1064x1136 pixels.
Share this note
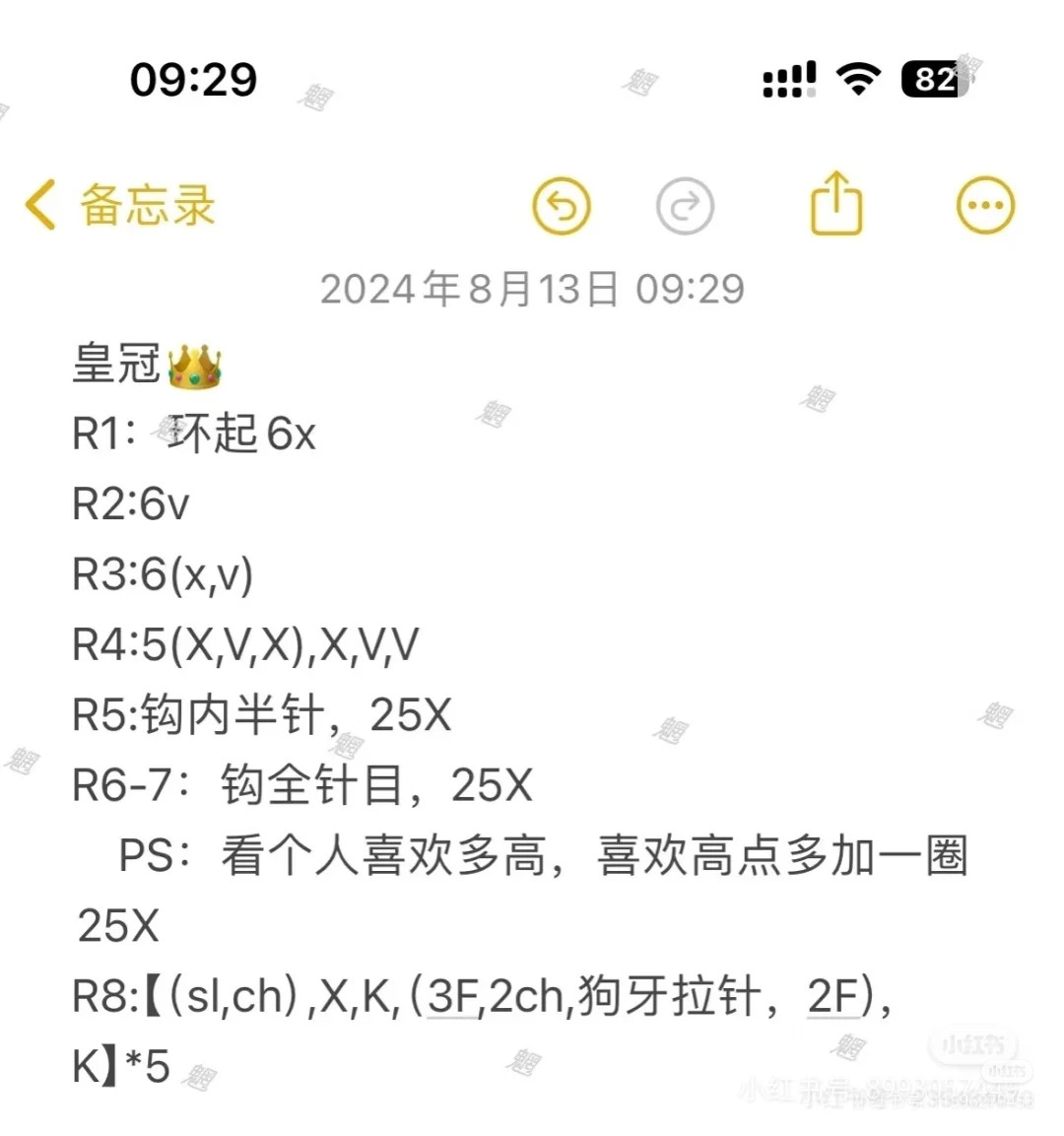coord(835,204)
